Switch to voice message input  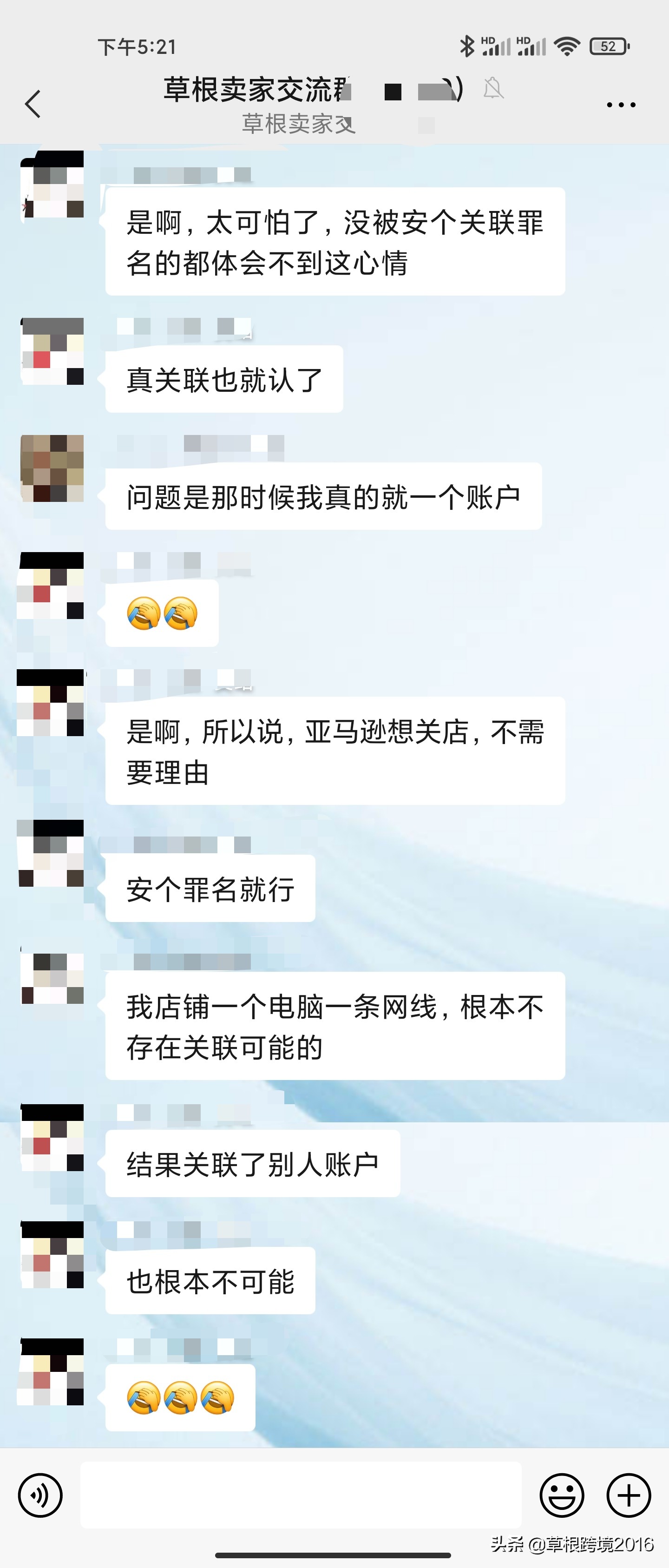[40, 1495]
